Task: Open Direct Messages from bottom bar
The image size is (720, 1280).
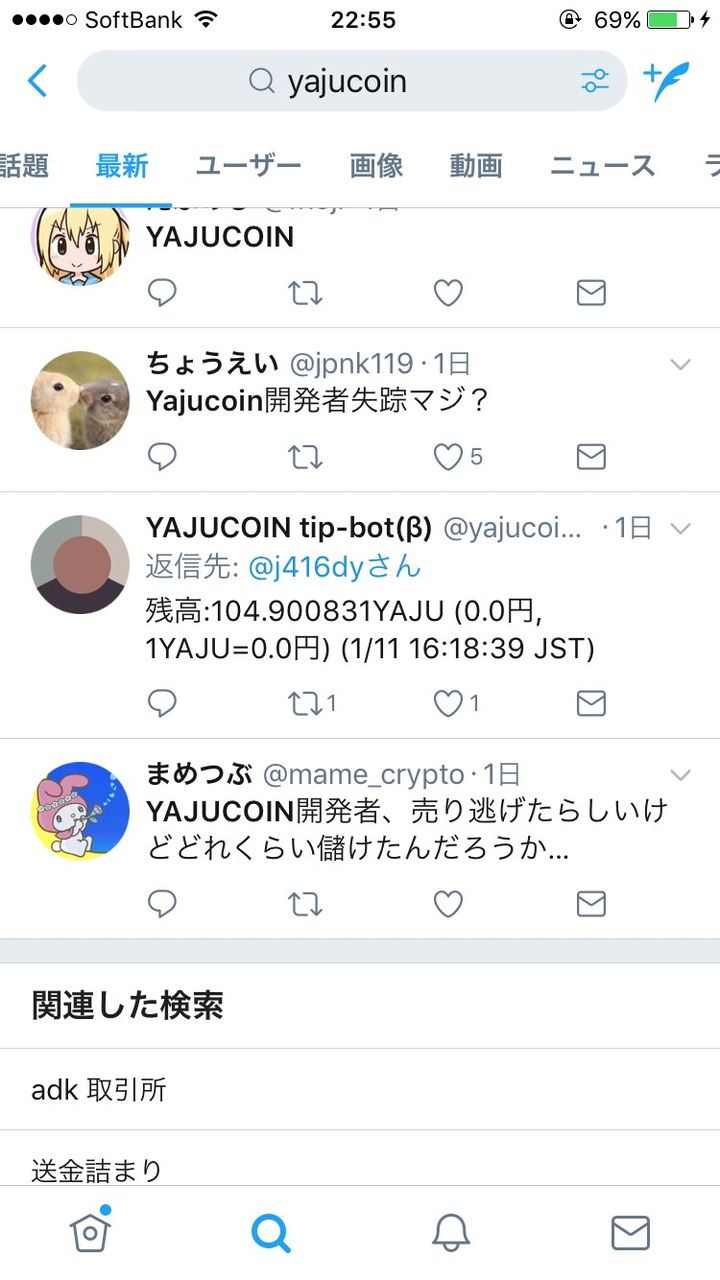Action: point(630,1232)
